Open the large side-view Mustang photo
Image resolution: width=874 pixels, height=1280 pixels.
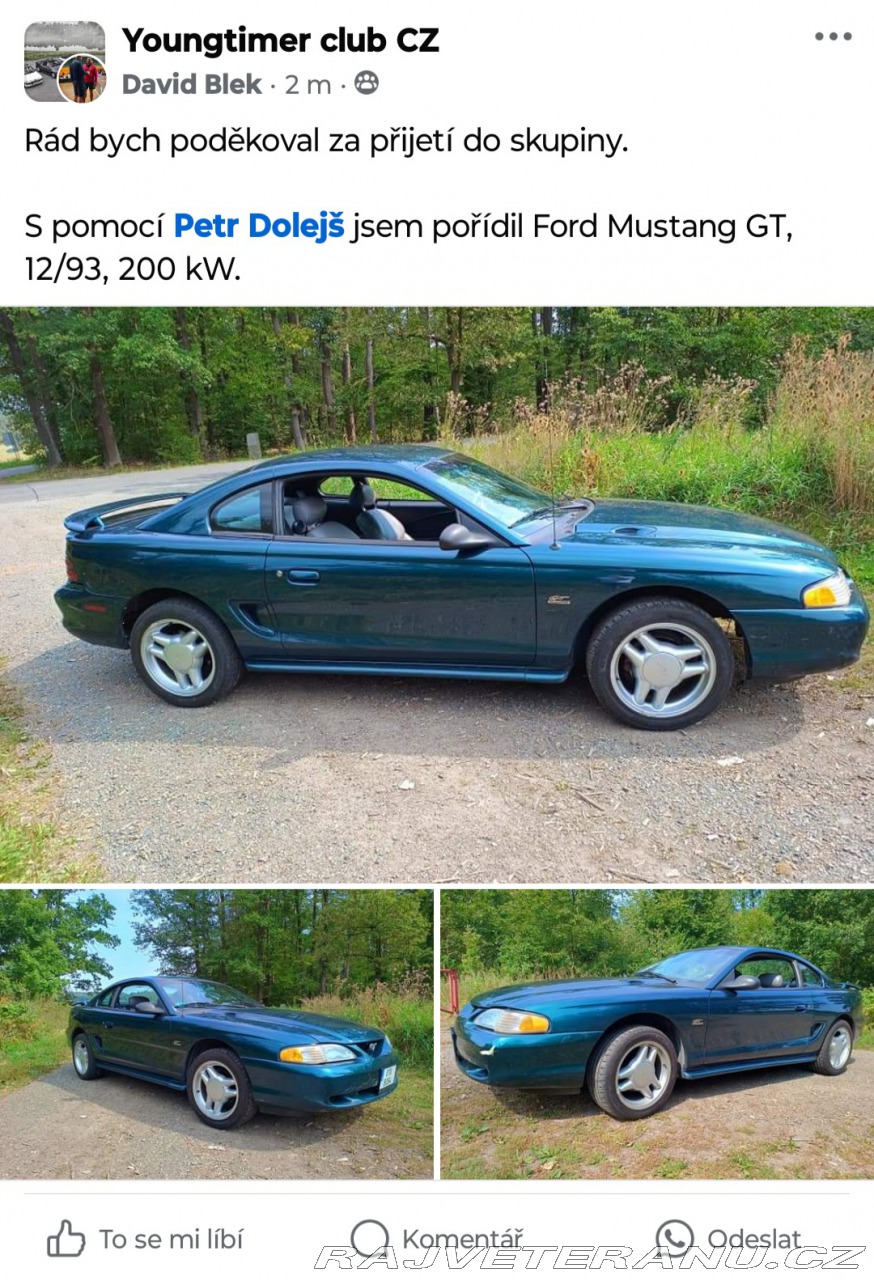click(x=437, y=595)
